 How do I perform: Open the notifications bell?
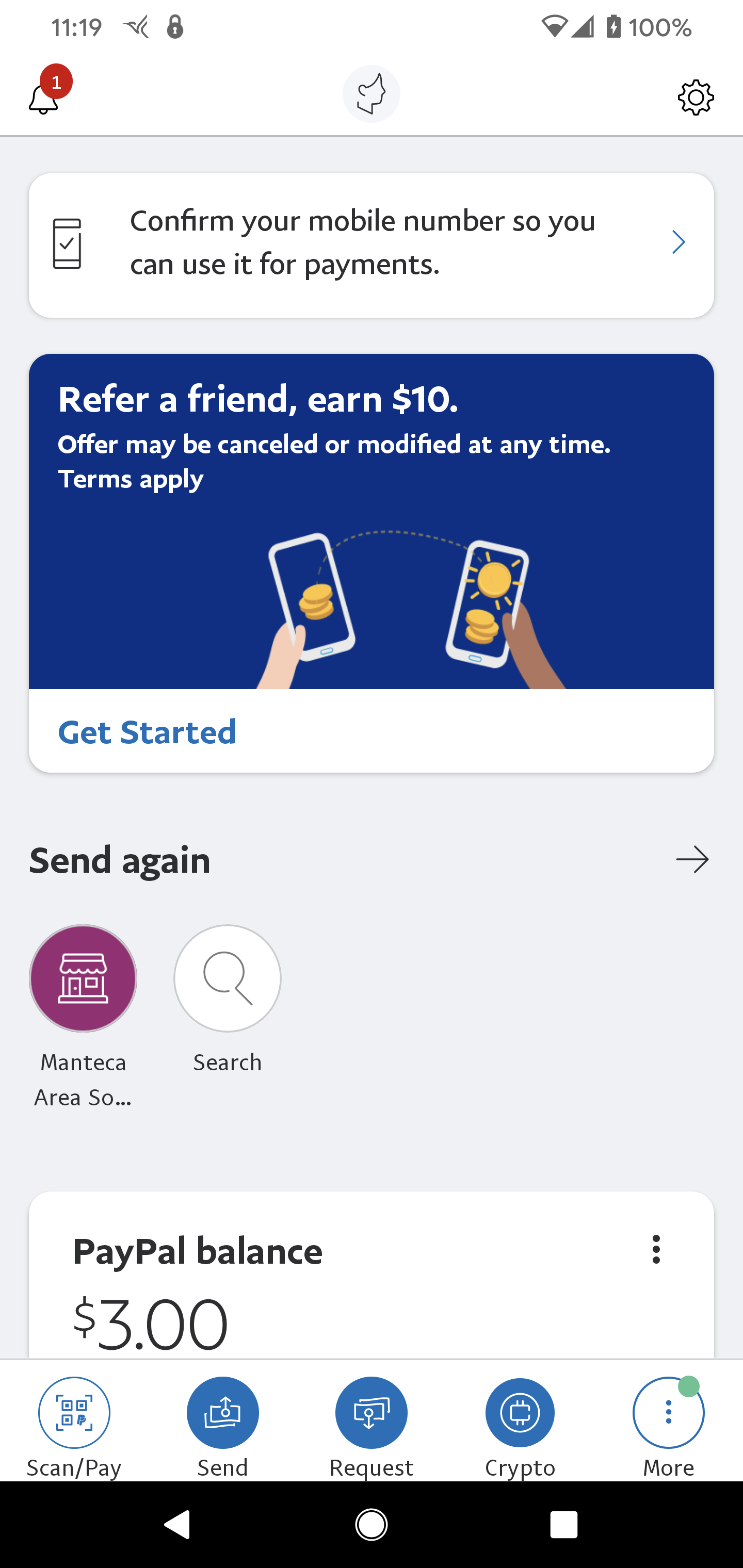(x=44, y=97)
